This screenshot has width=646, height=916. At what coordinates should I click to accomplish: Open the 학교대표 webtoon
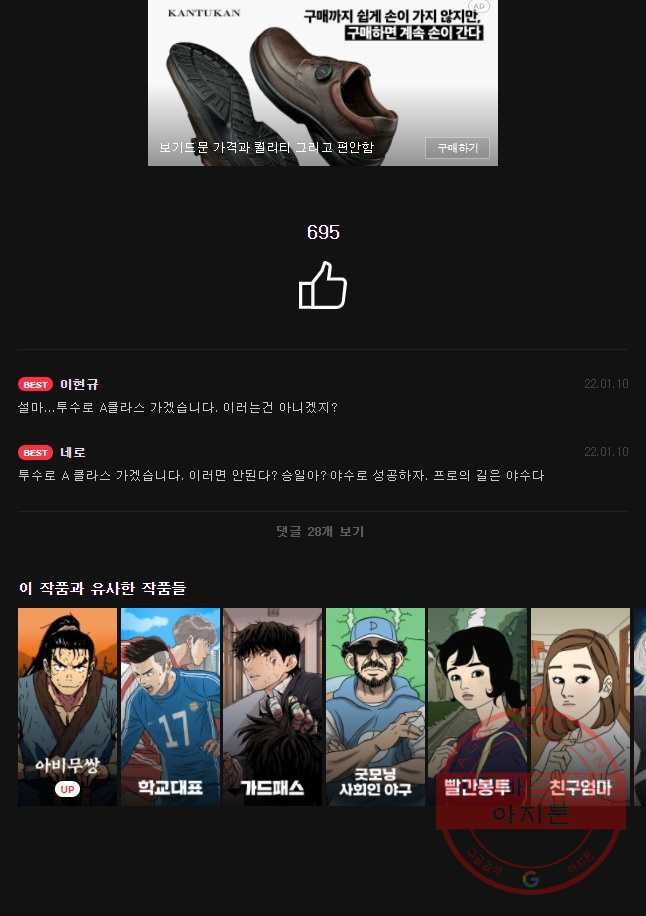[x=170, y=706]
